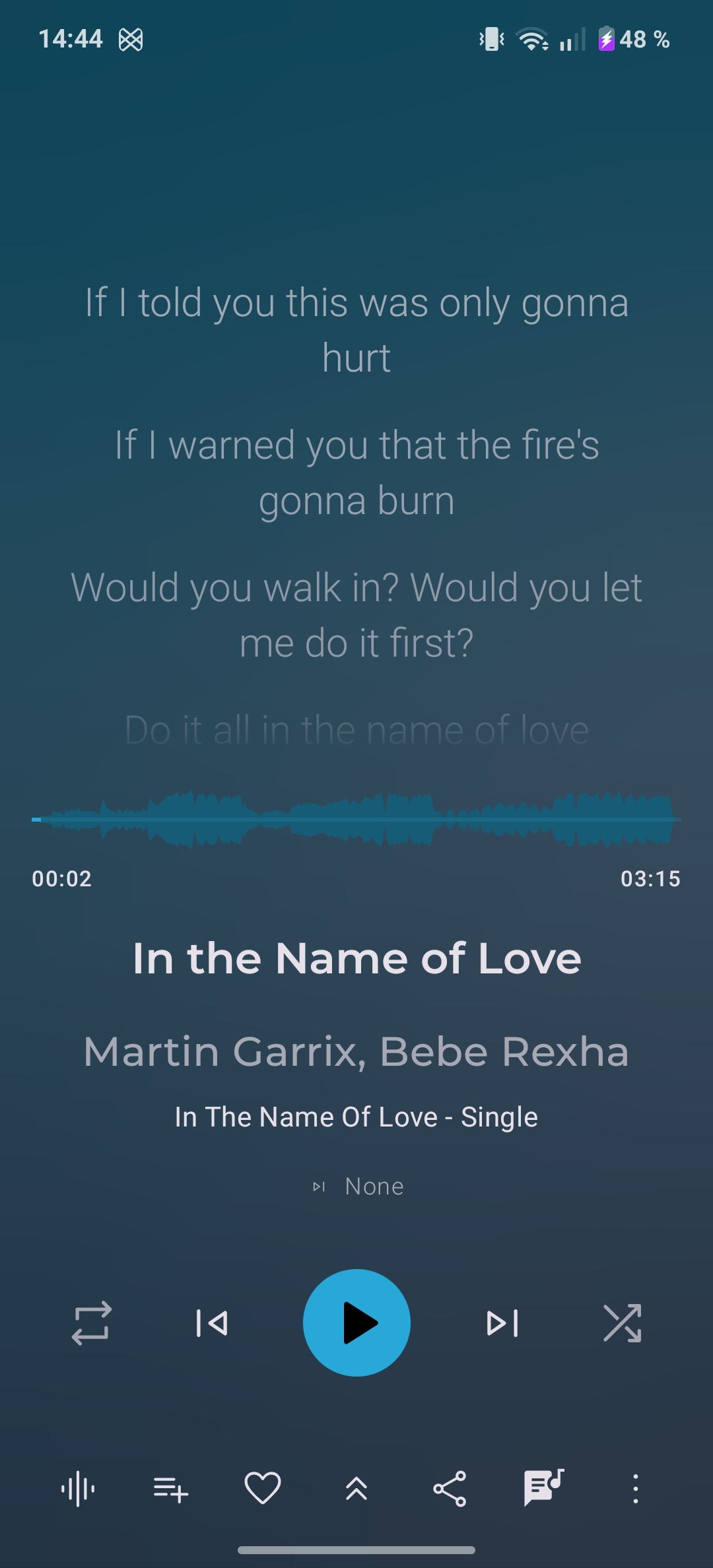The height and width of the screenshot is (1568, 713).
Task: Go back to the previous track
Action: [x=212, y=1323]
